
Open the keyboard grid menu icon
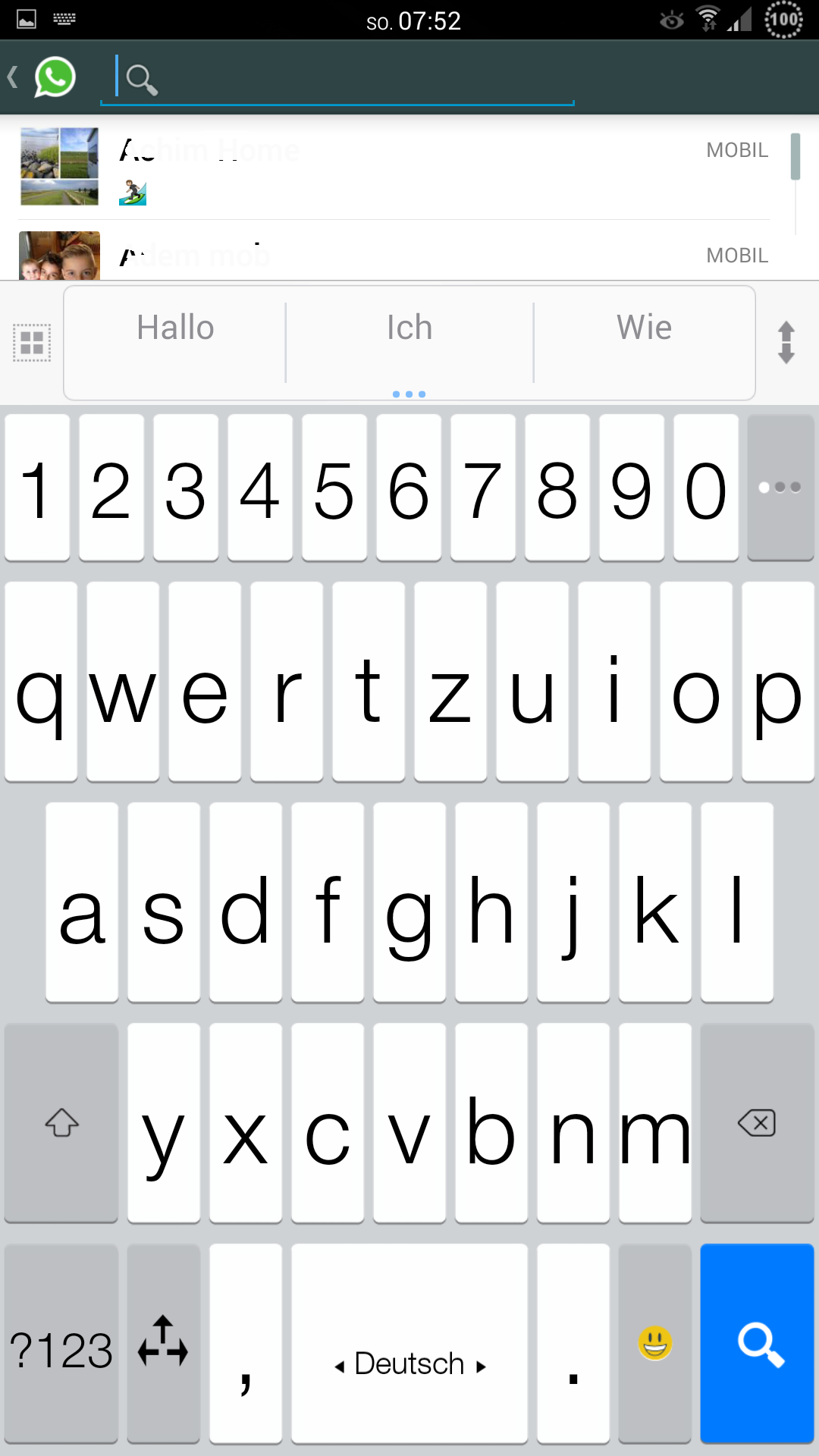(x=32, y=343)
